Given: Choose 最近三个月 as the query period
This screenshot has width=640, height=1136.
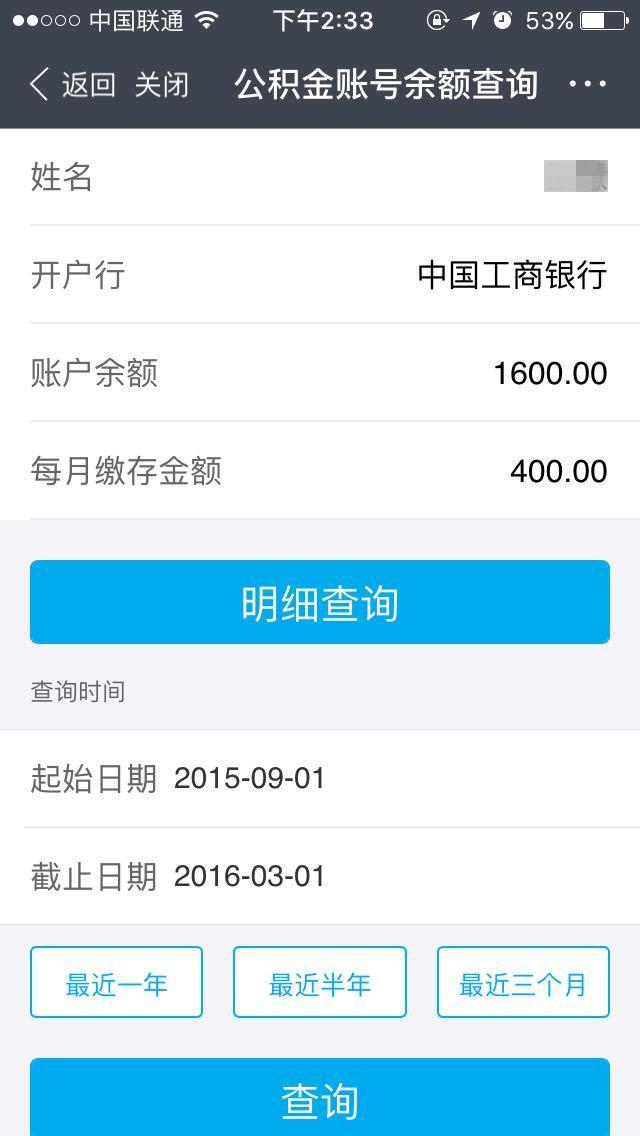Looking at the screenshot, I should (x=523, y=982).
